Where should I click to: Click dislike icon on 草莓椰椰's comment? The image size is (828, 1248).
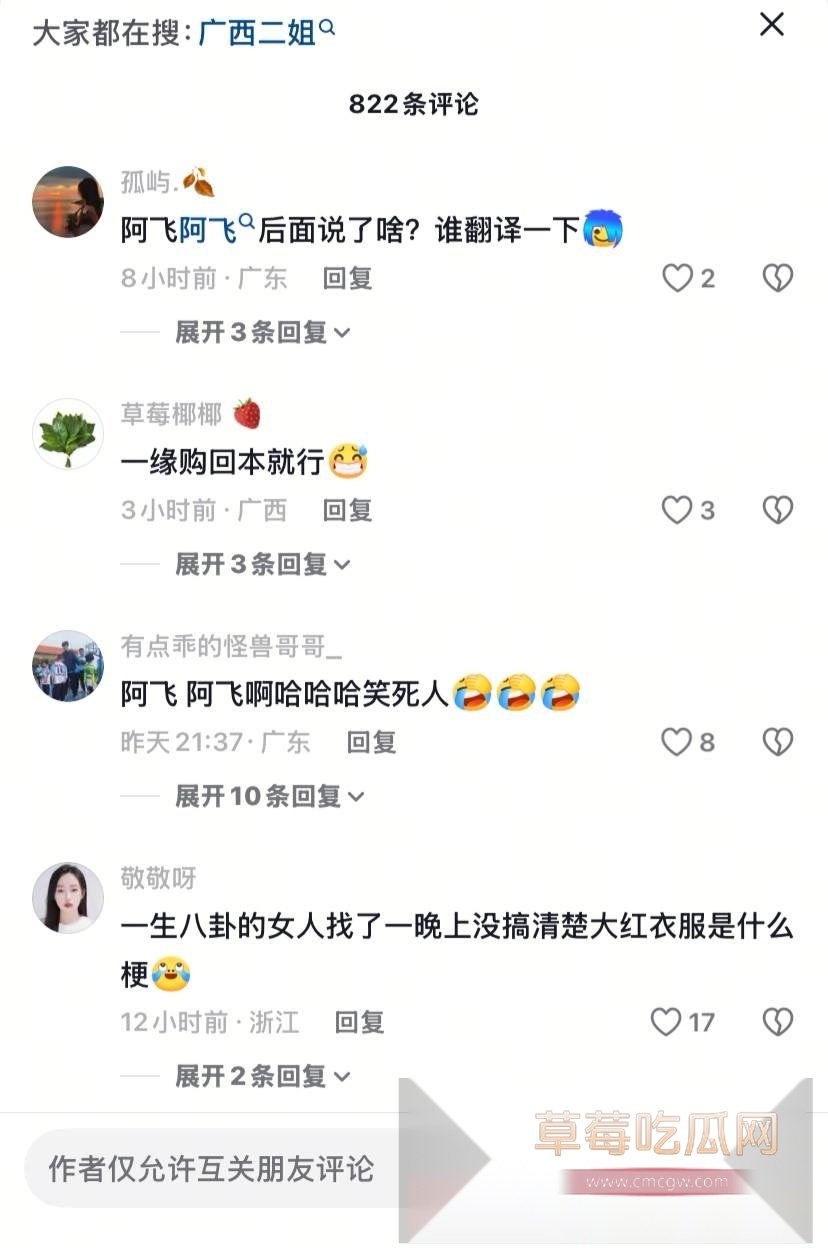pyautogui.click(x=778, y=510)
